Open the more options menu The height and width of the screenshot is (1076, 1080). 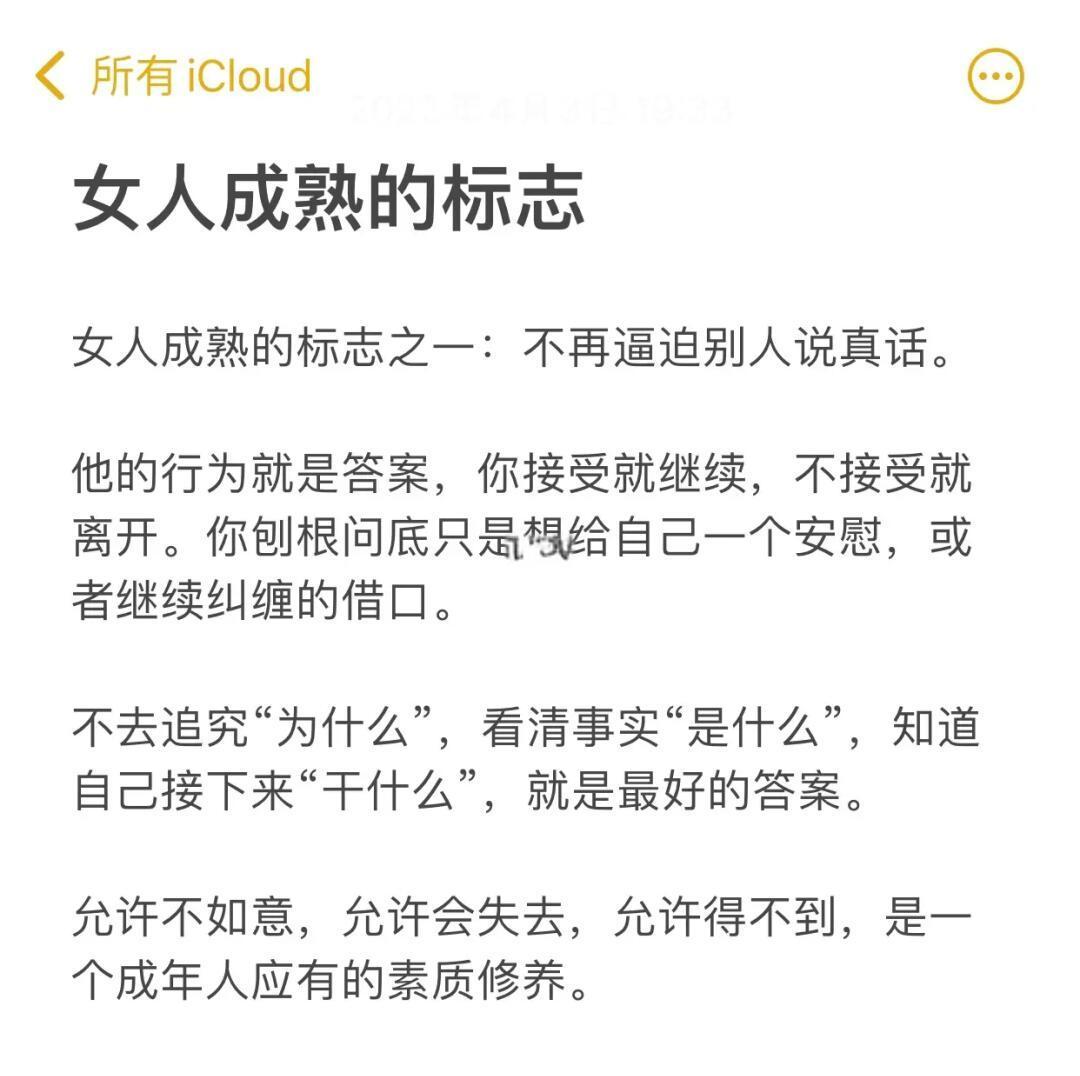click(995, 76)
